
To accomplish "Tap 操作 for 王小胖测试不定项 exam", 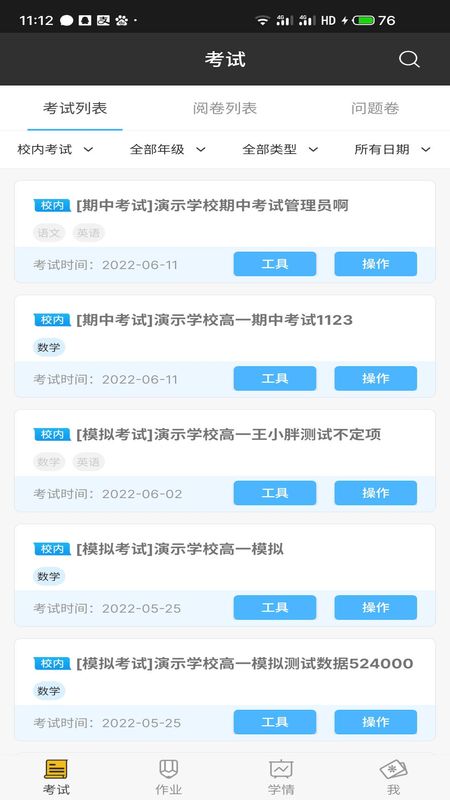I will [x=376, y=493].
